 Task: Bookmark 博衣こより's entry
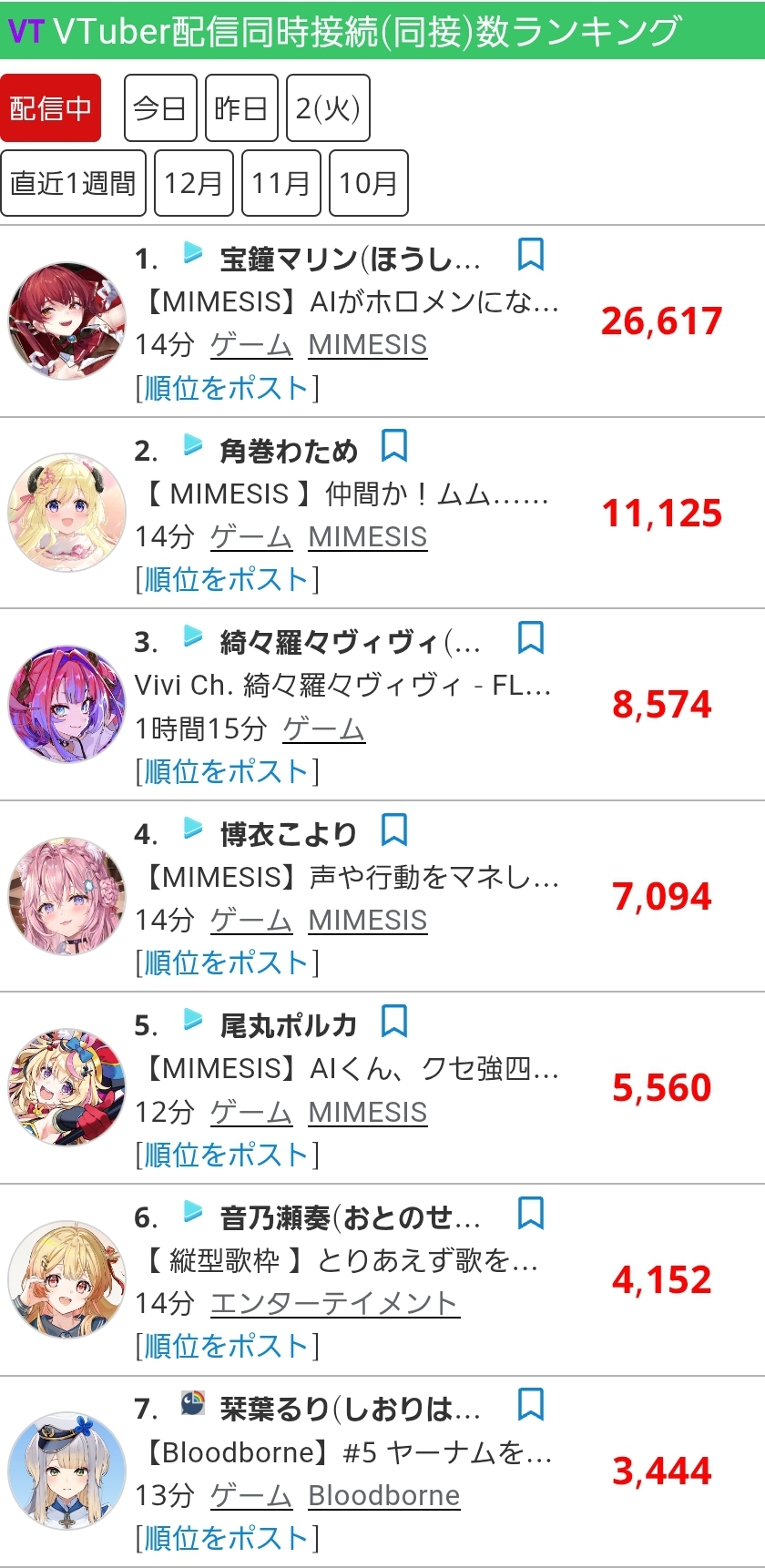393,830
